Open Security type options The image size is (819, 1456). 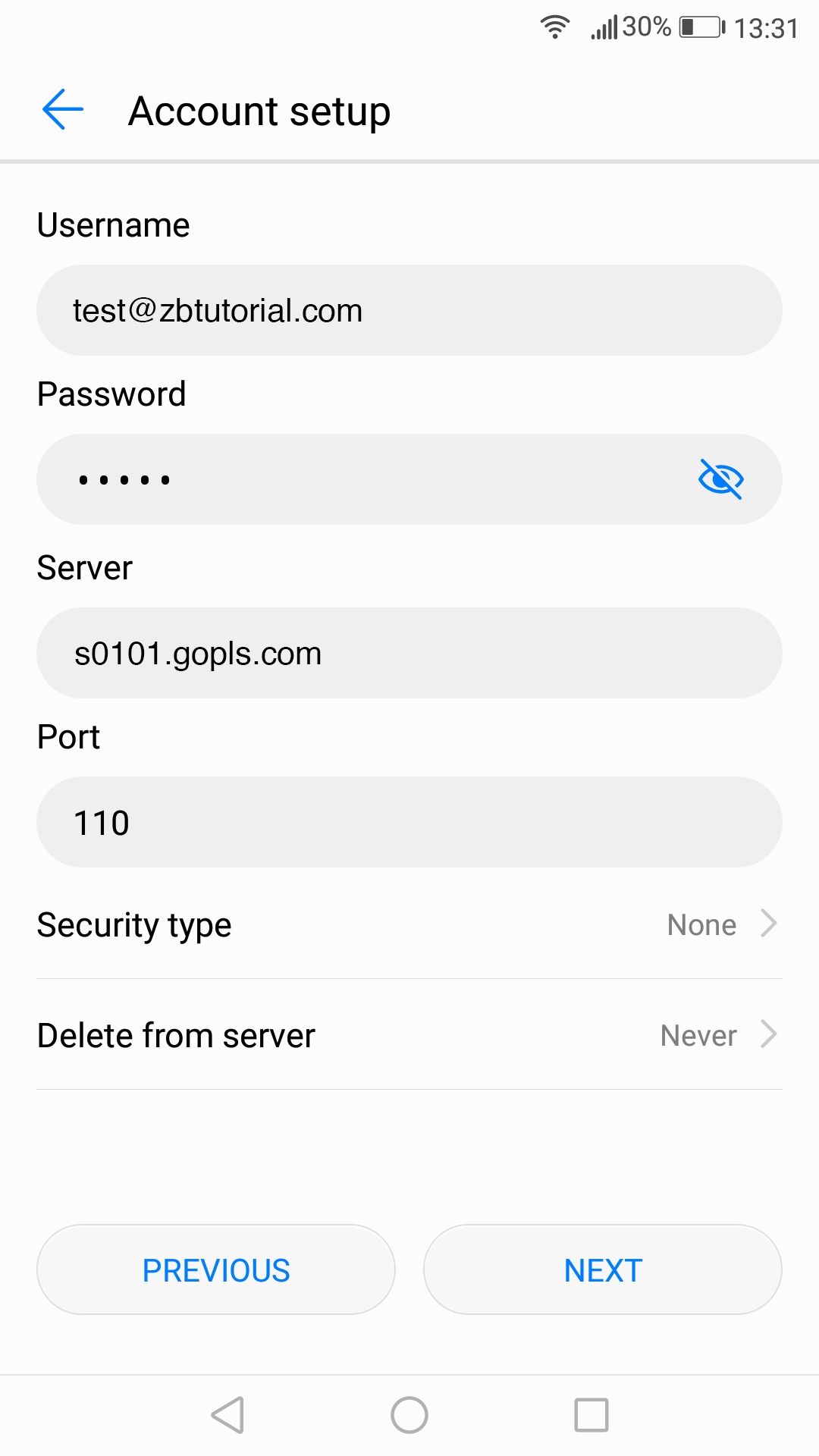pyautogui.click(x=409, y=924)
